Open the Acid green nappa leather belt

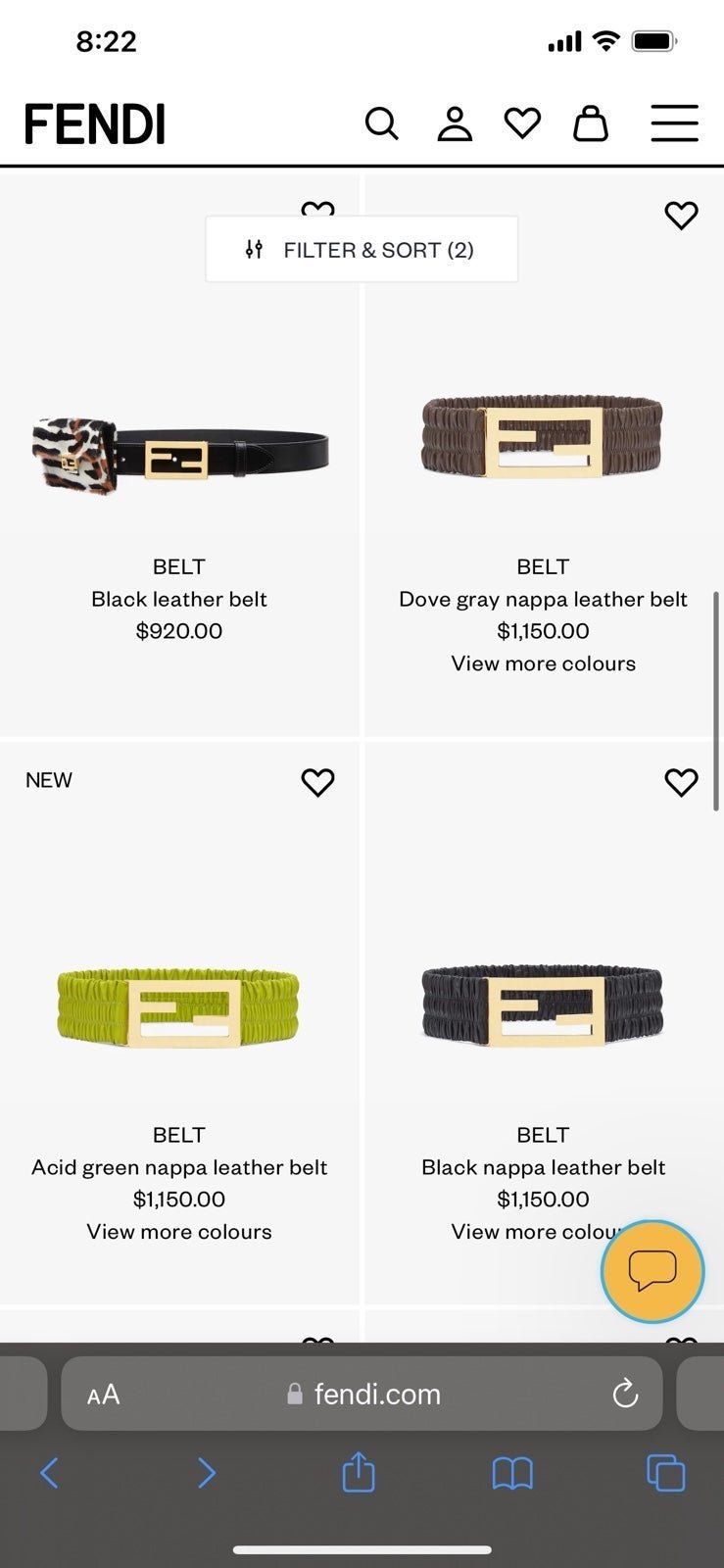click(179, 1167)
